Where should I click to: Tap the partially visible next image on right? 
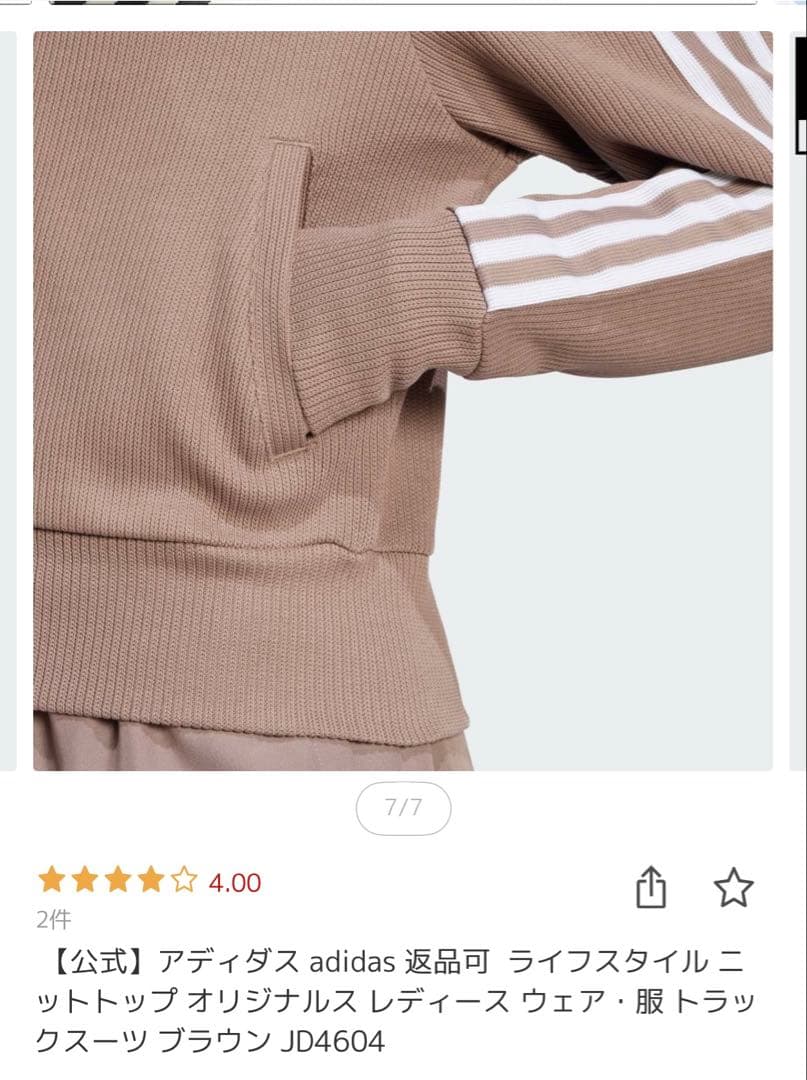coord(800,400)
